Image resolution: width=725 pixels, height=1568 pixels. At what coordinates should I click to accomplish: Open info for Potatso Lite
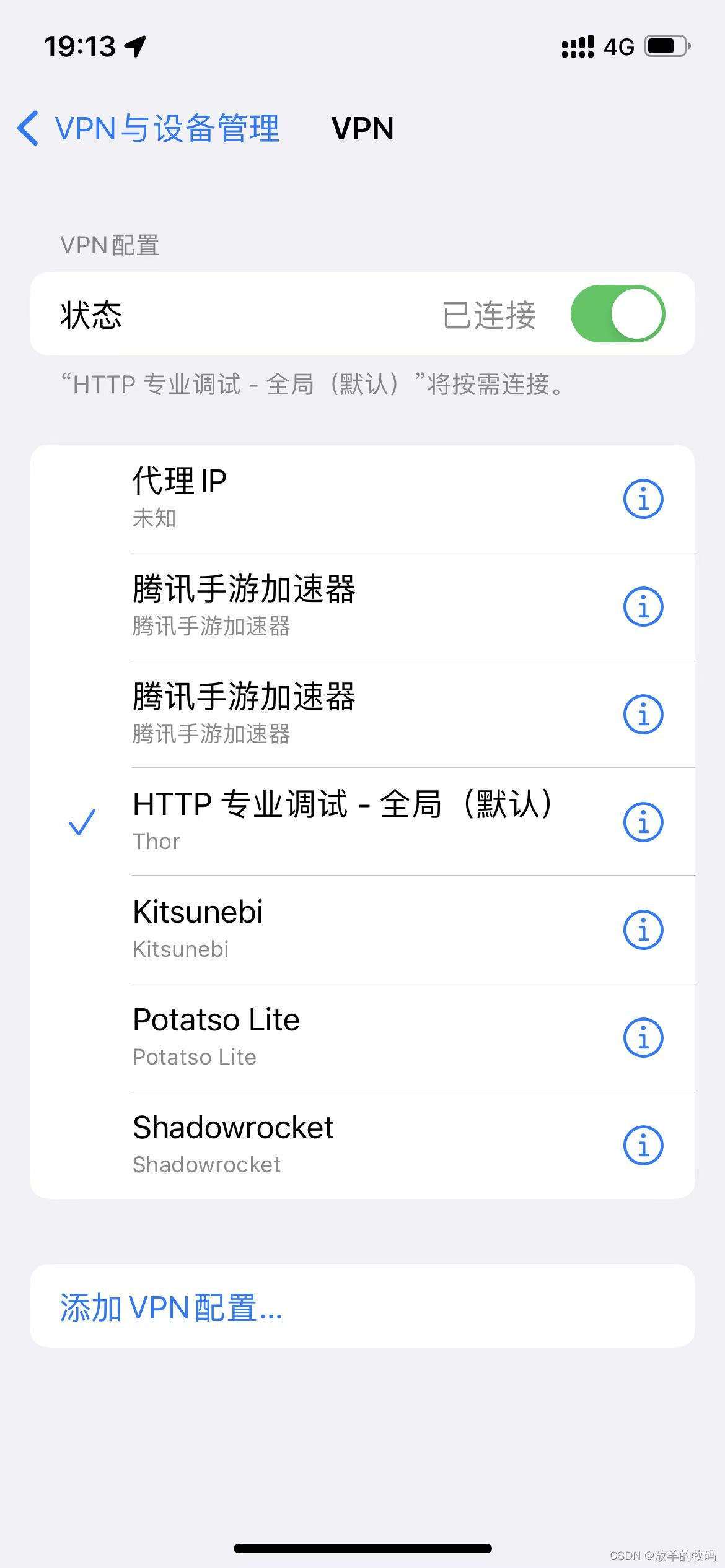pyautogui.click(x=643, y=1037)
